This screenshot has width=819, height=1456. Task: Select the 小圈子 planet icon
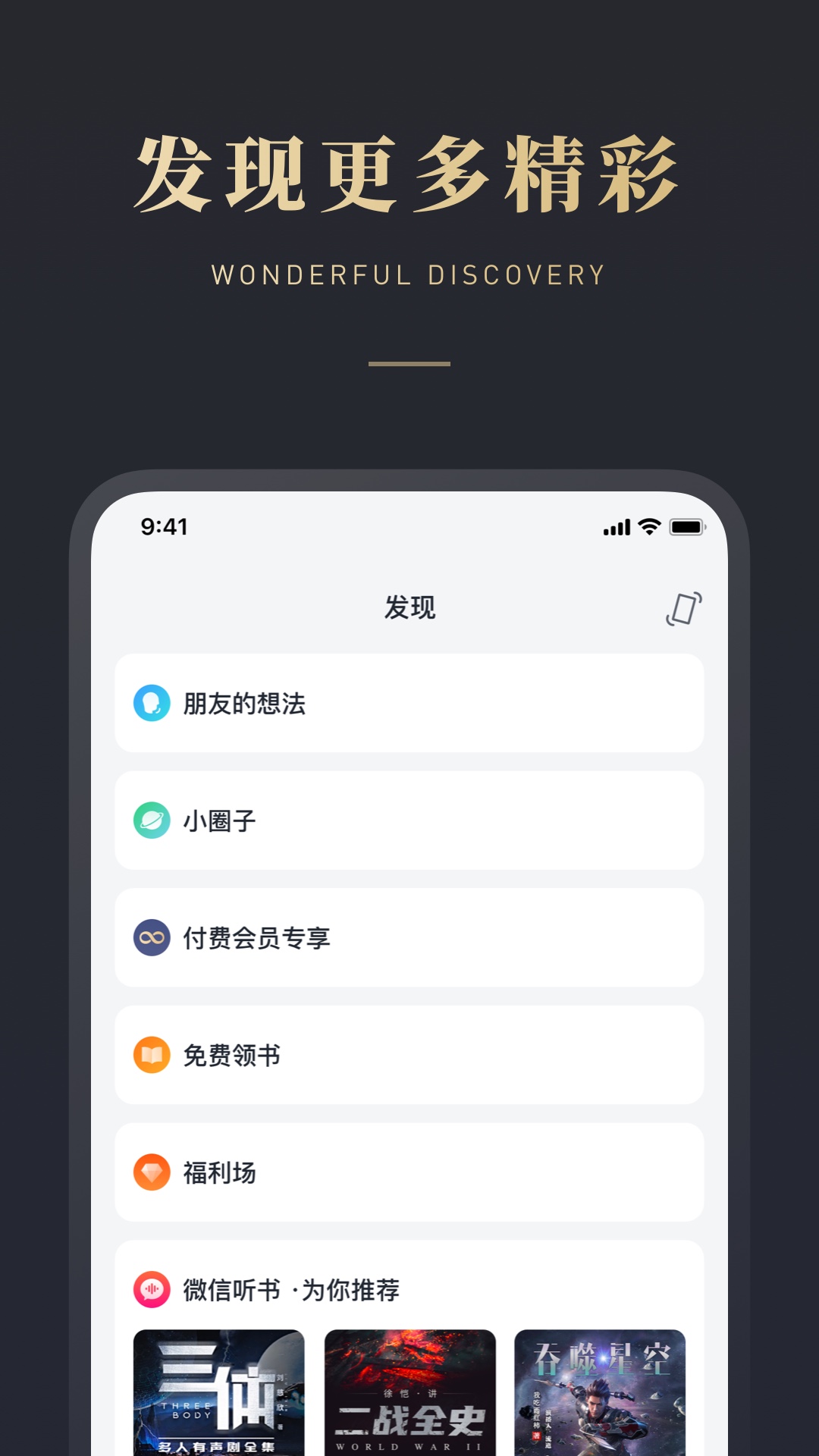pyautogui.click(x=152, y=820)
